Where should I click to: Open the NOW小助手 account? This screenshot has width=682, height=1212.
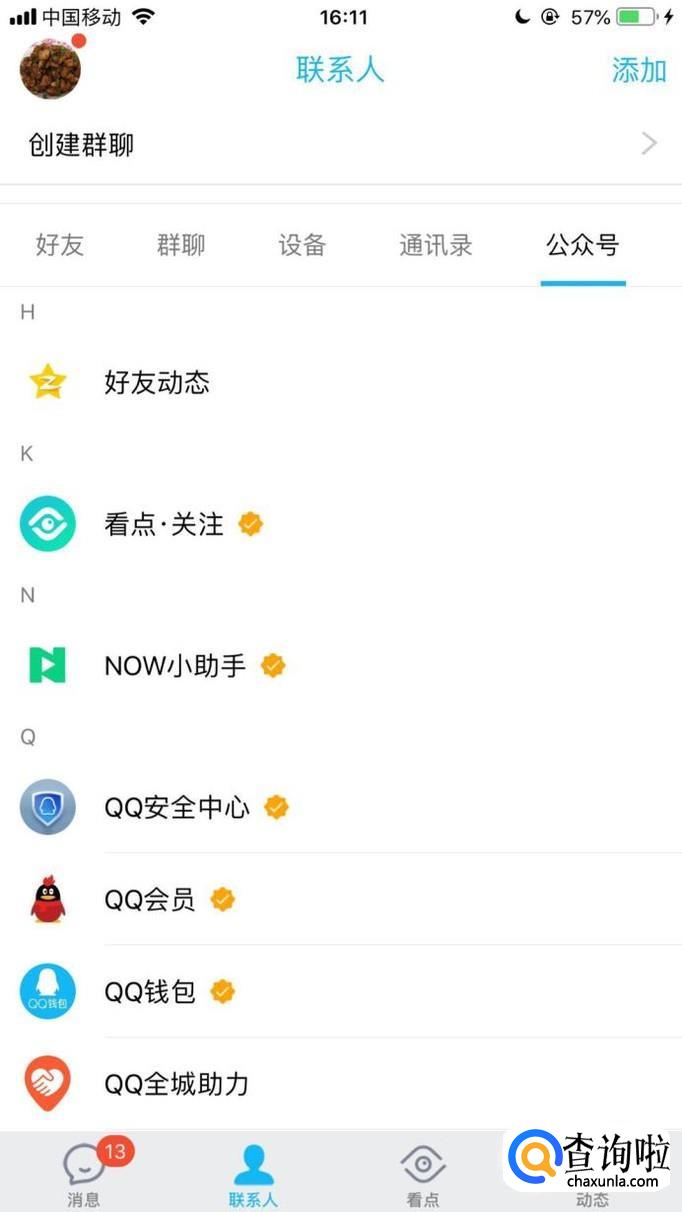point(175,666)
